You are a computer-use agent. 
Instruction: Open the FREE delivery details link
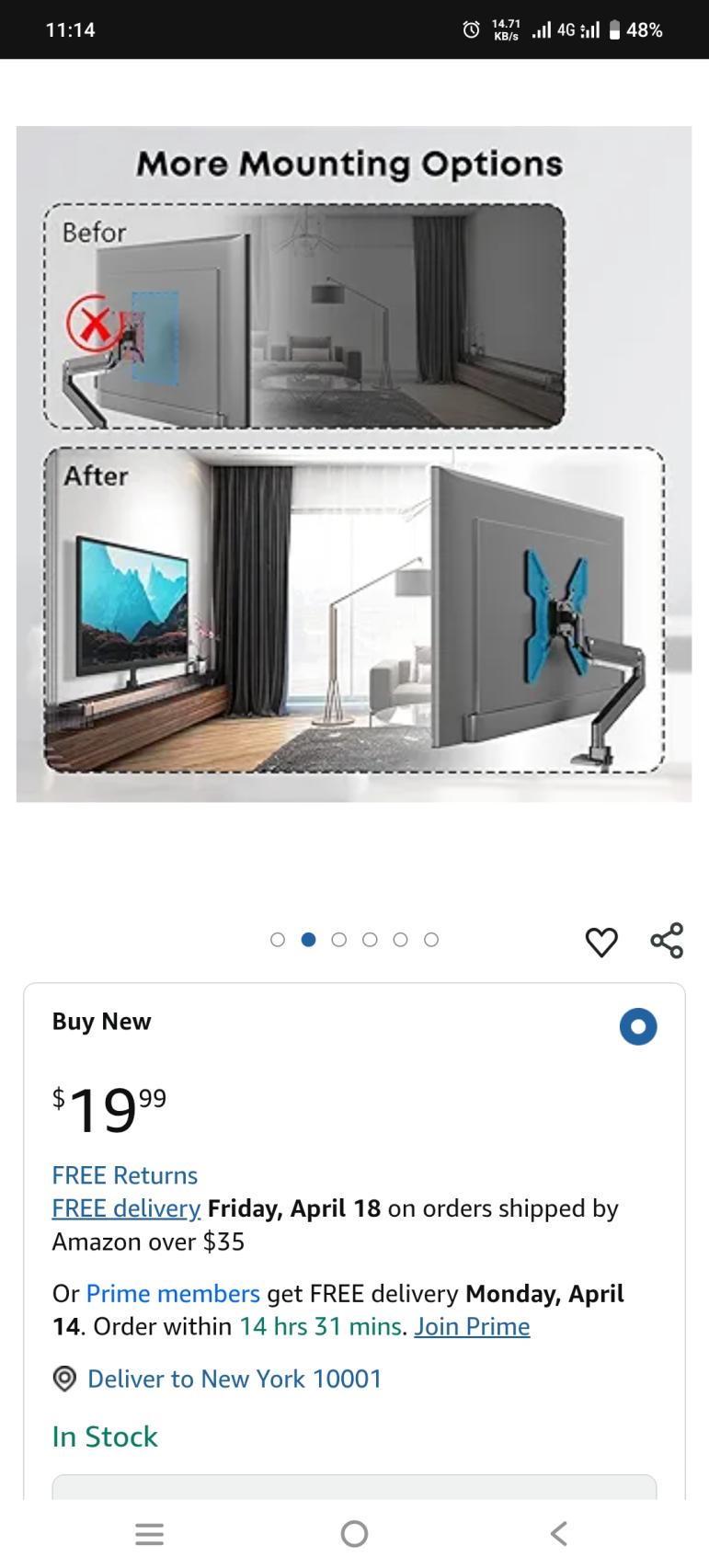(126, 1208)
